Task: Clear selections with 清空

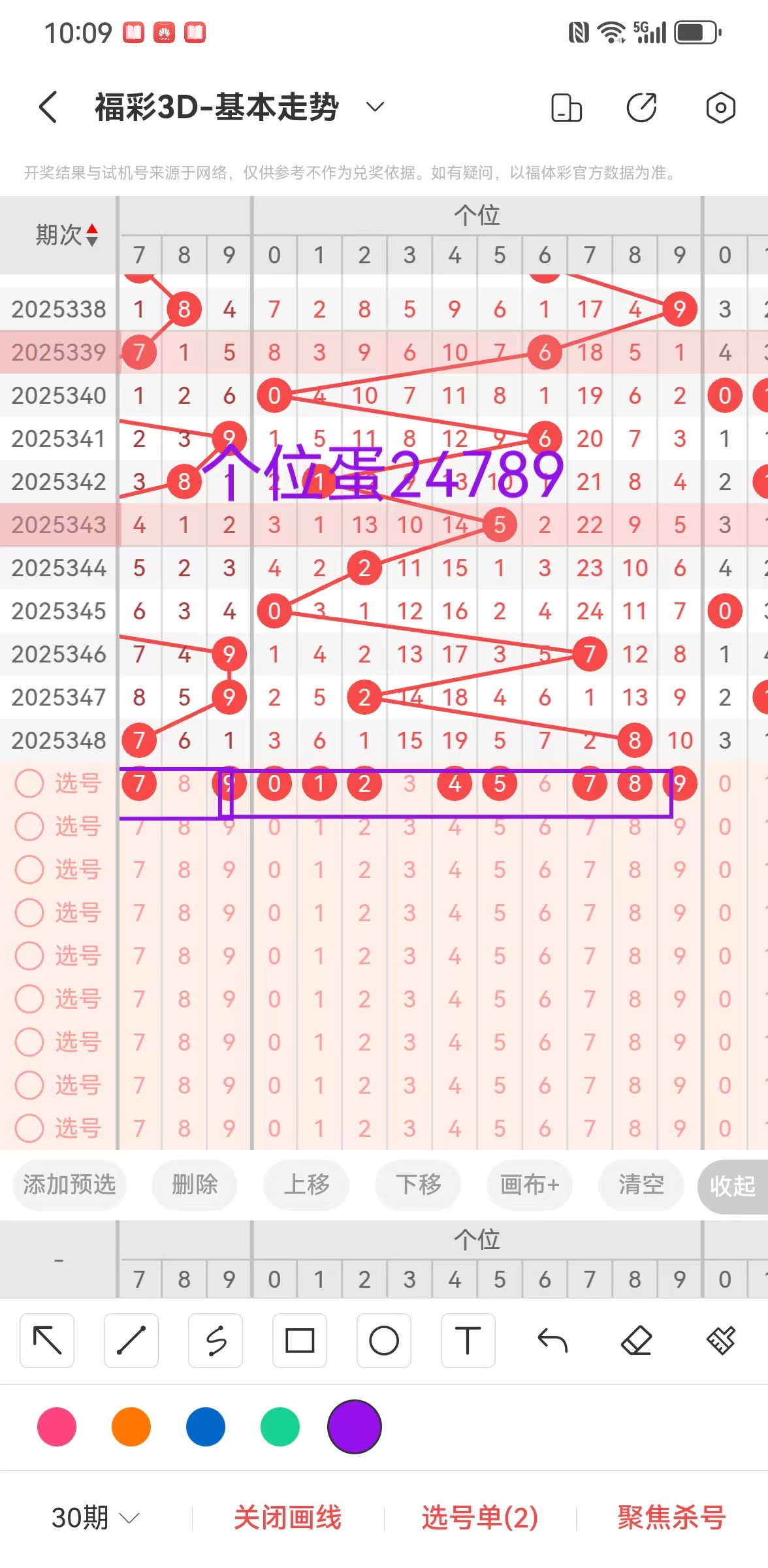Action: point(641,1184)
